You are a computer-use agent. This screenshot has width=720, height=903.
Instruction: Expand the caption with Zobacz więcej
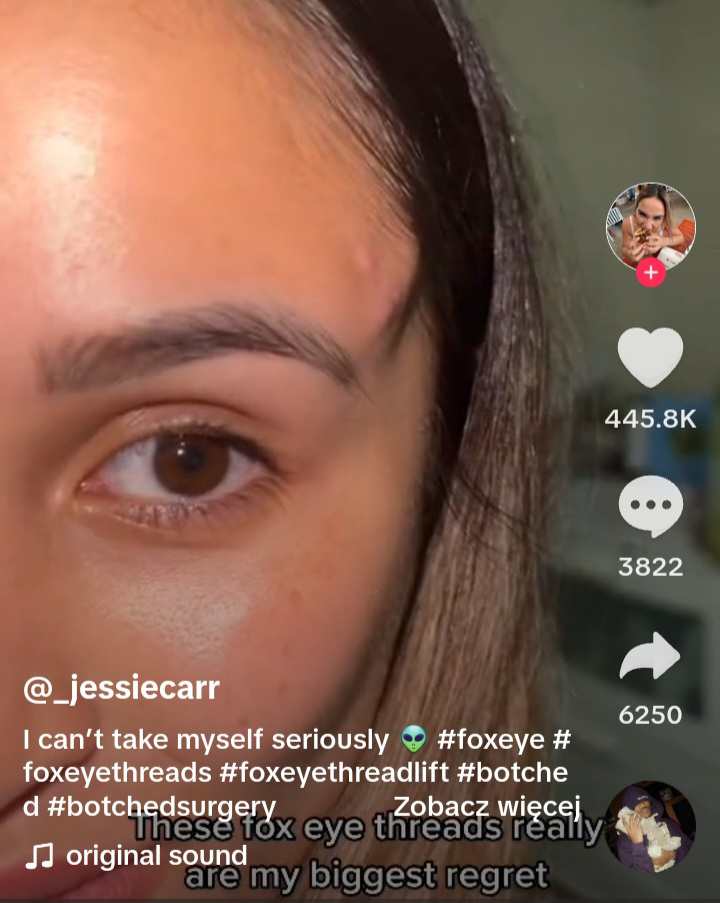[x=487, y=806]
